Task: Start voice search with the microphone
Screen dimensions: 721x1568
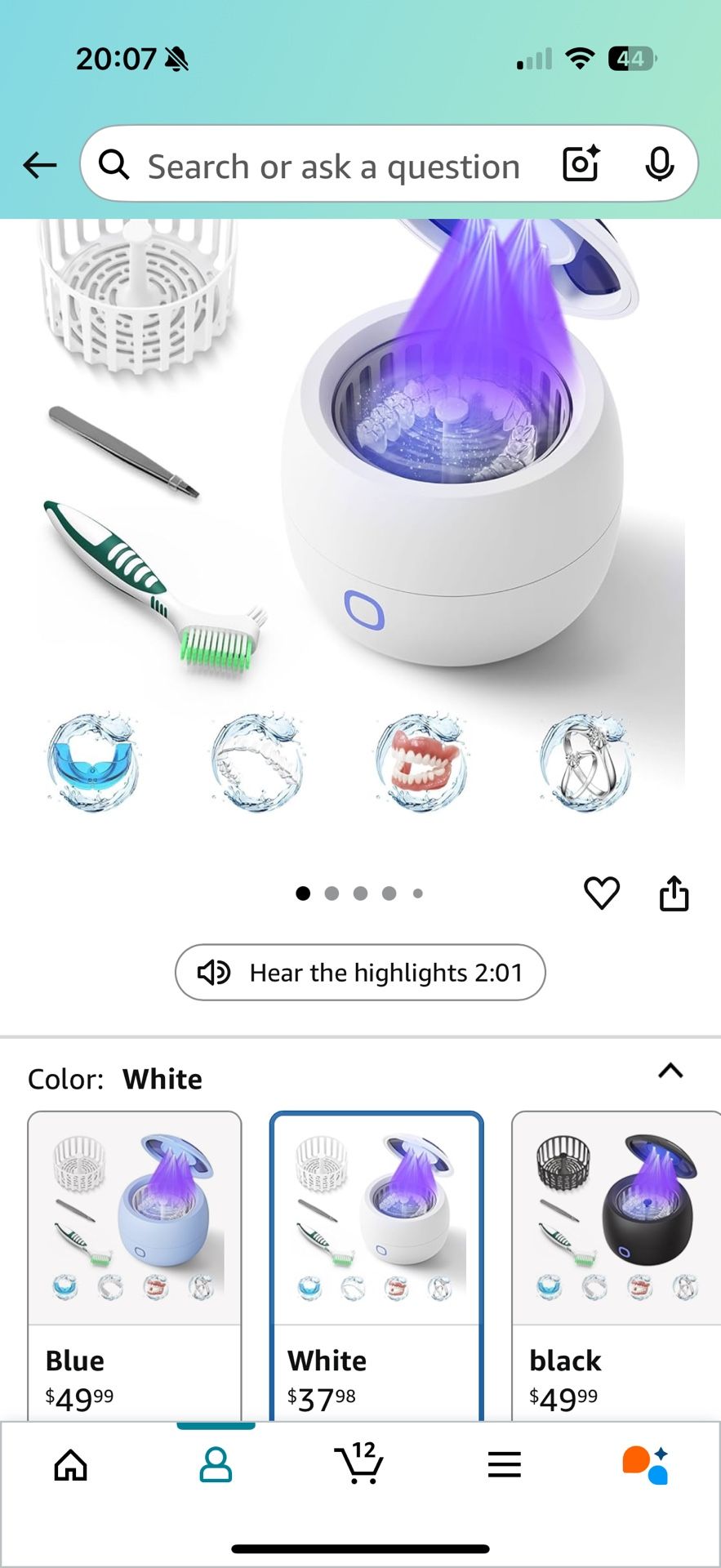Action: pyautogui.click(x=659, y=165)
